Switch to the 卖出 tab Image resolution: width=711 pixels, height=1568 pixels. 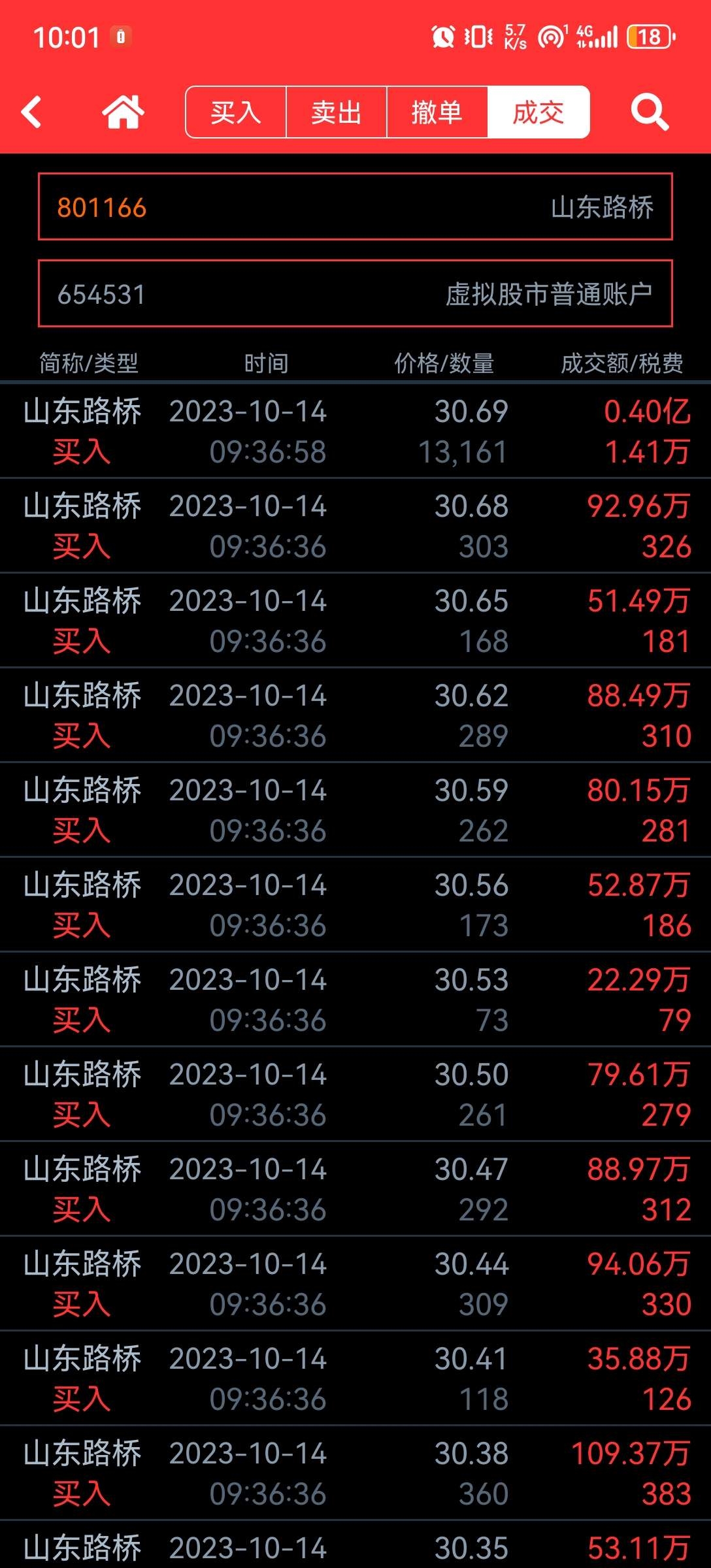pos(337,112)
